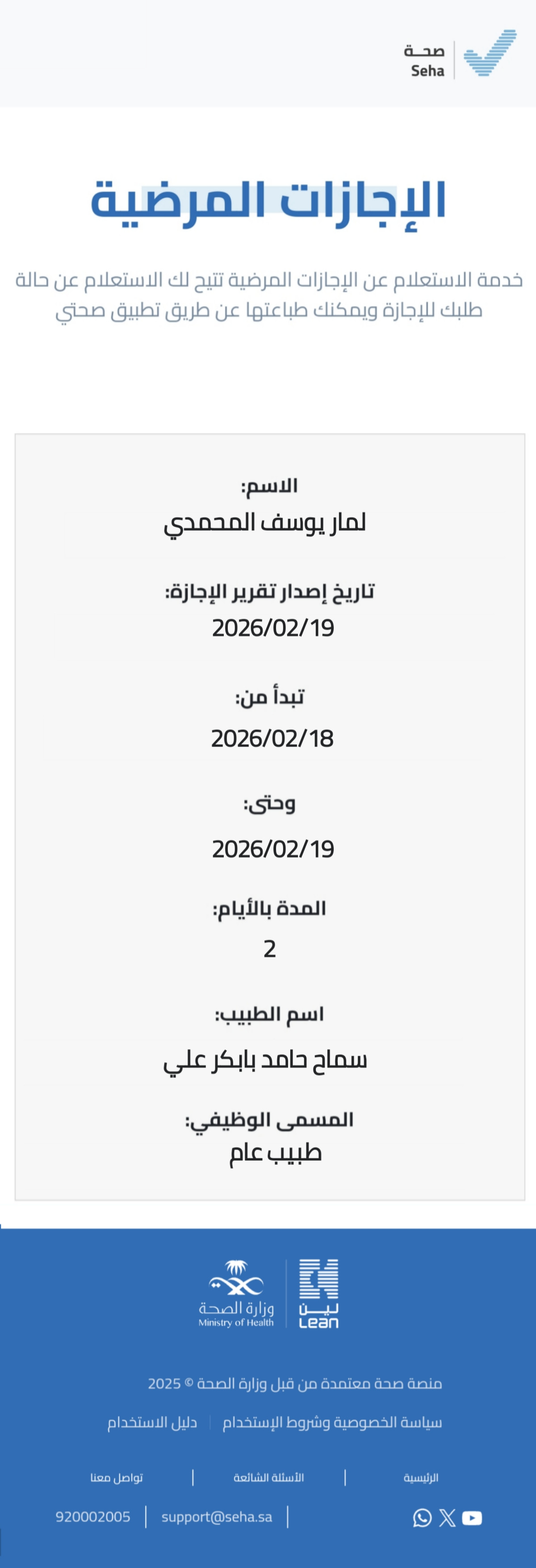Open the WhatsApp icon in footer
This screenshot has width=536, height=1568.
pyautogui.click(x=422, y=1517)
